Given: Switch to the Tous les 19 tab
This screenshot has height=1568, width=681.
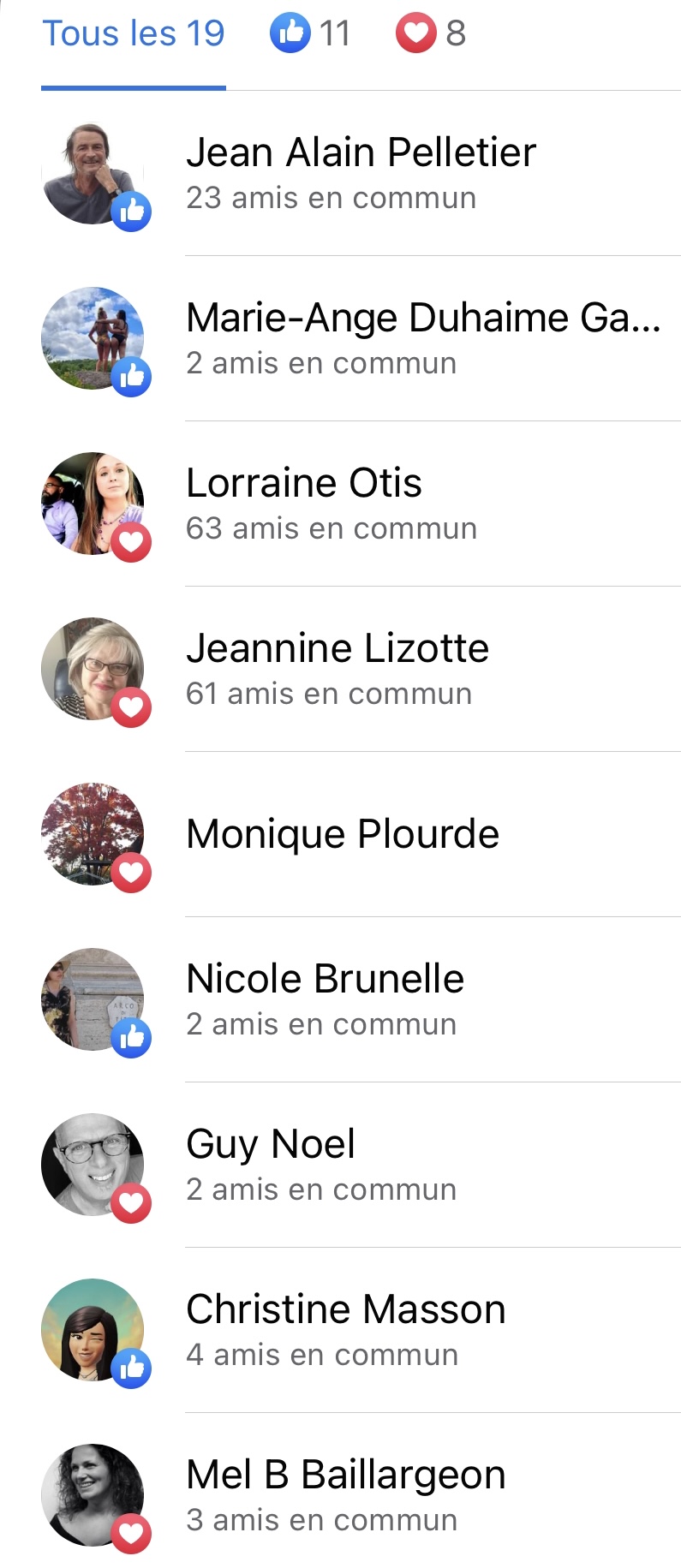Looking at the screenshot, I should click(134, 34).
